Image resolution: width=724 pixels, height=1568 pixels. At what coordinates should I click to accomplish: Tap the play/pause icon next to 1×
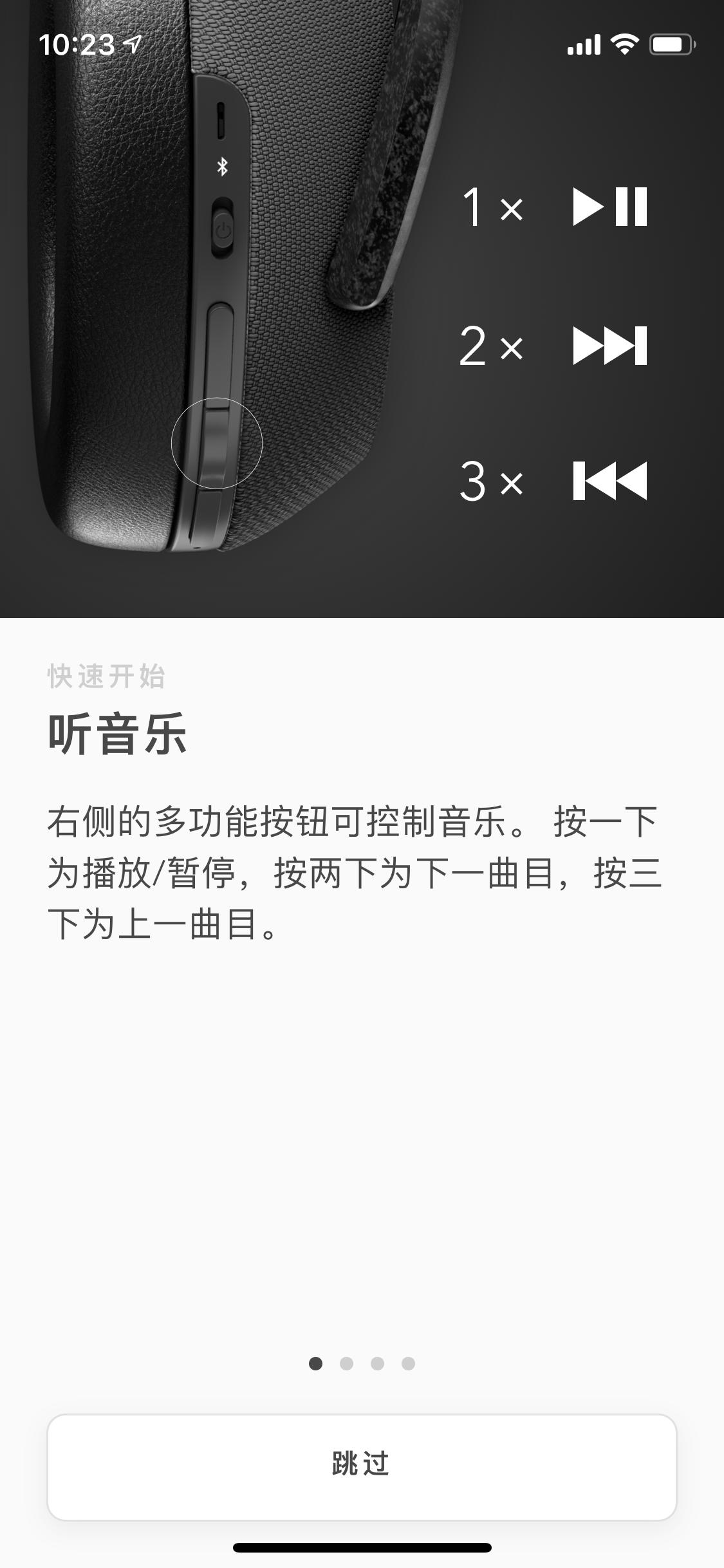611,207
